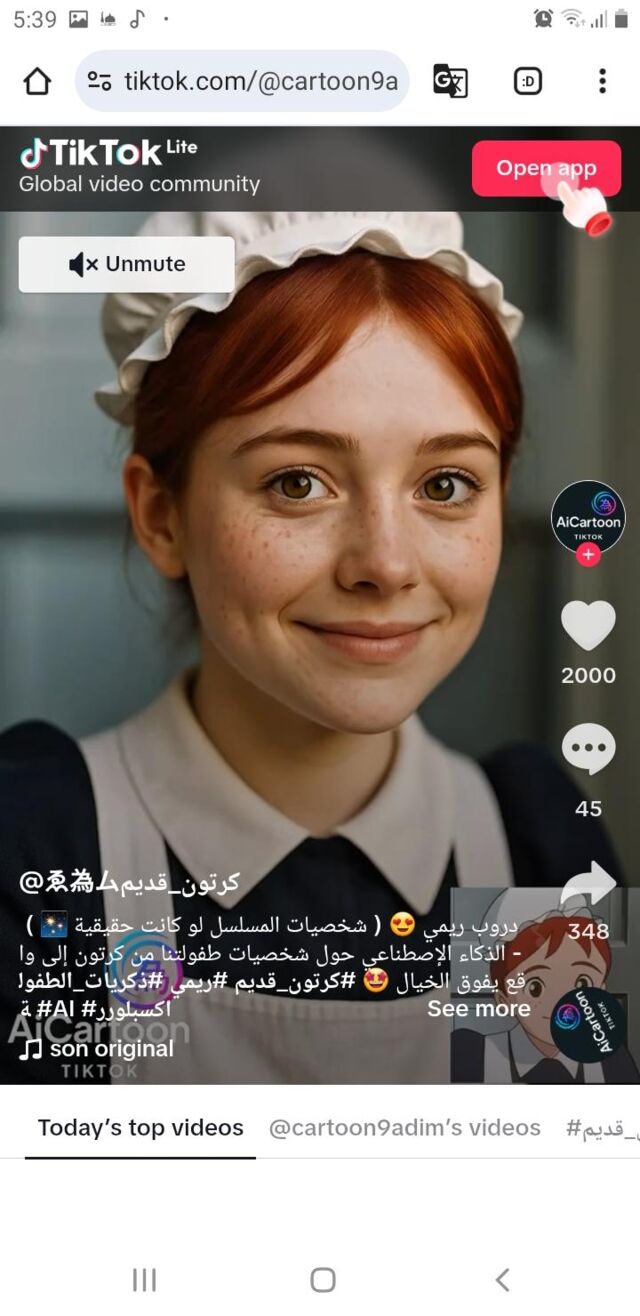
Task: Switch to Today's top videos tab
Action: [140, 1128]
